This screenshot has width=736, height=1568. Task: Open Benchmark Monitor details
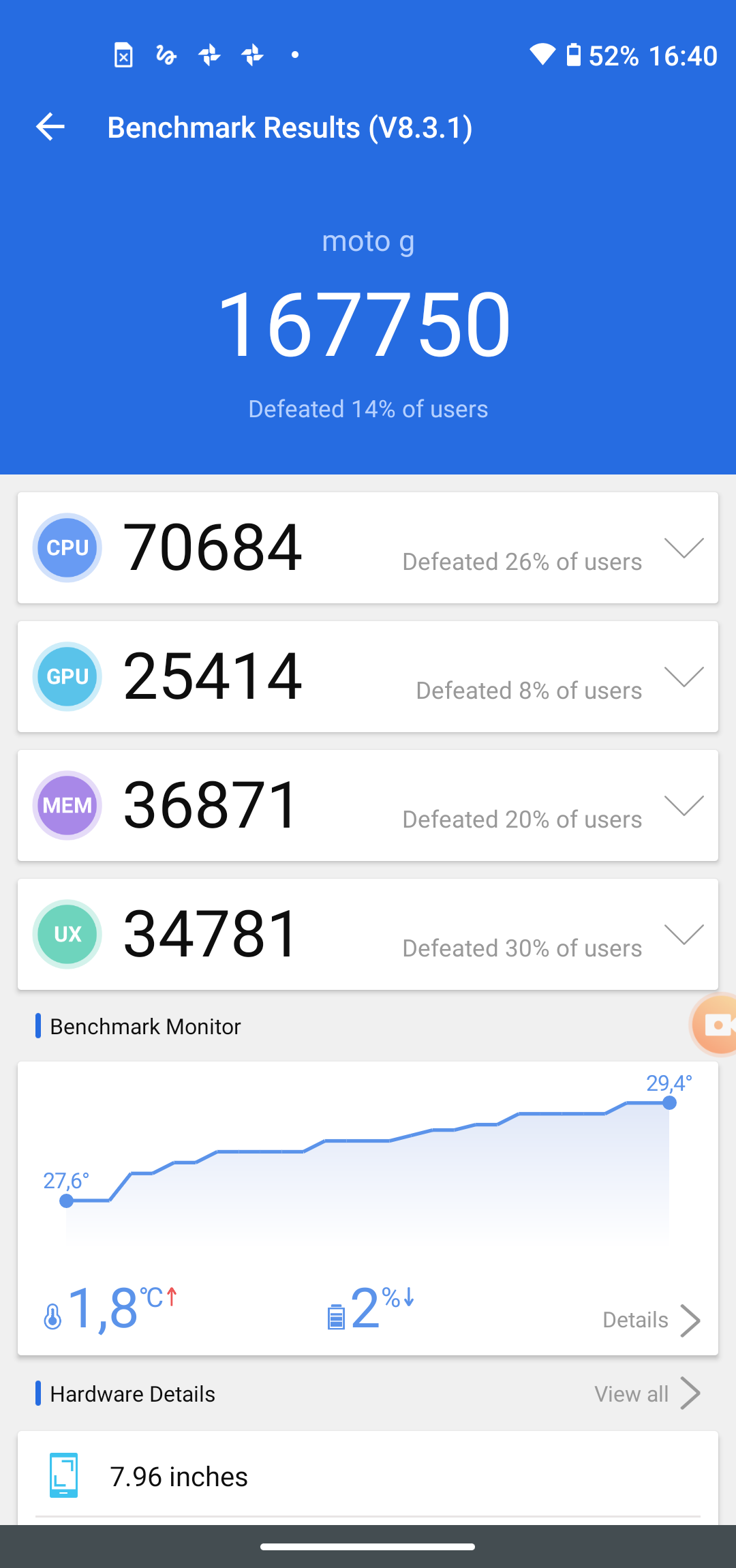(x=651, y=1321)
